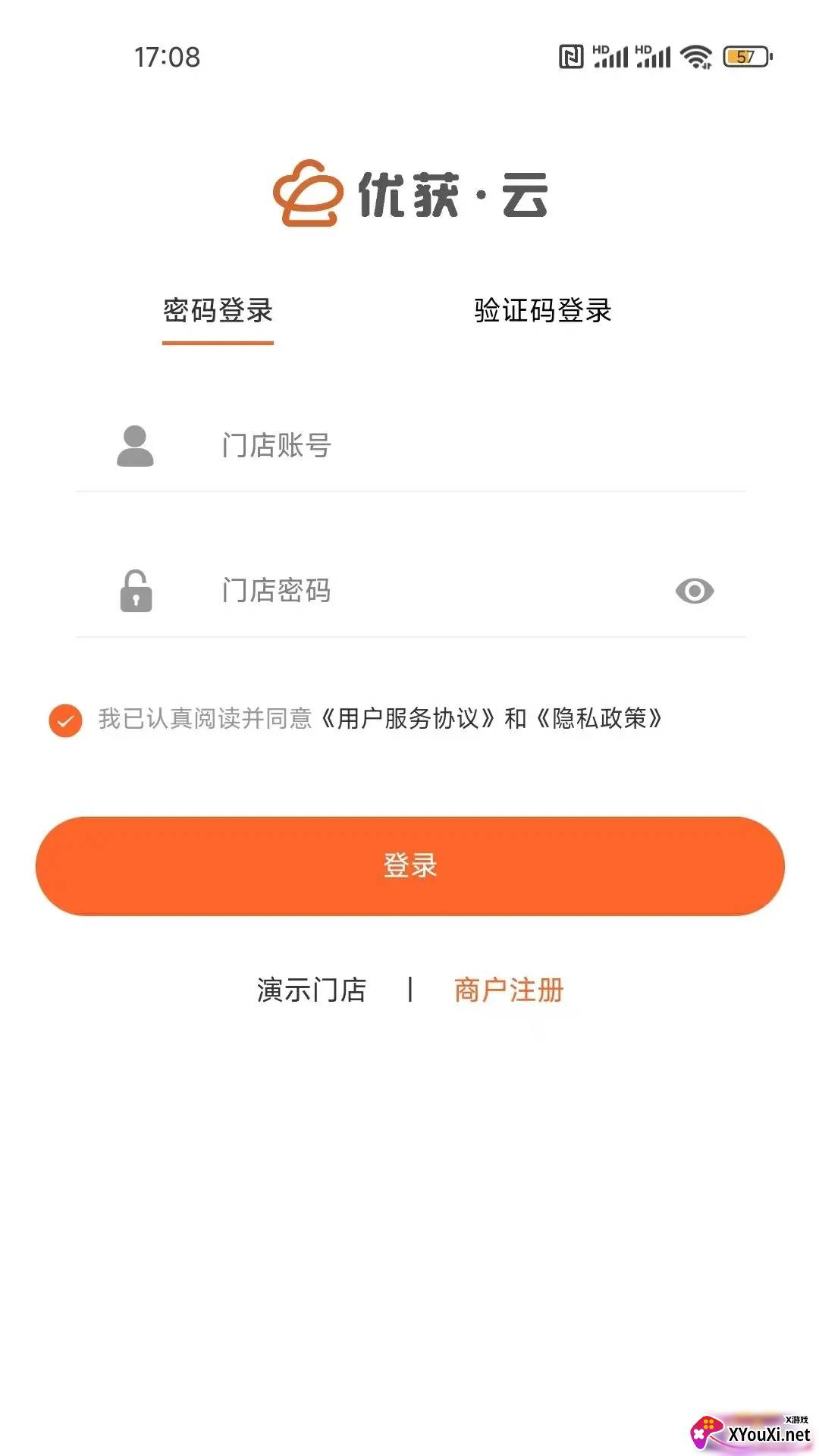Switch to the 验证码登录 tab
Image resolution: width=819 pixels, height=1456 pixels.
click(542, 311)
